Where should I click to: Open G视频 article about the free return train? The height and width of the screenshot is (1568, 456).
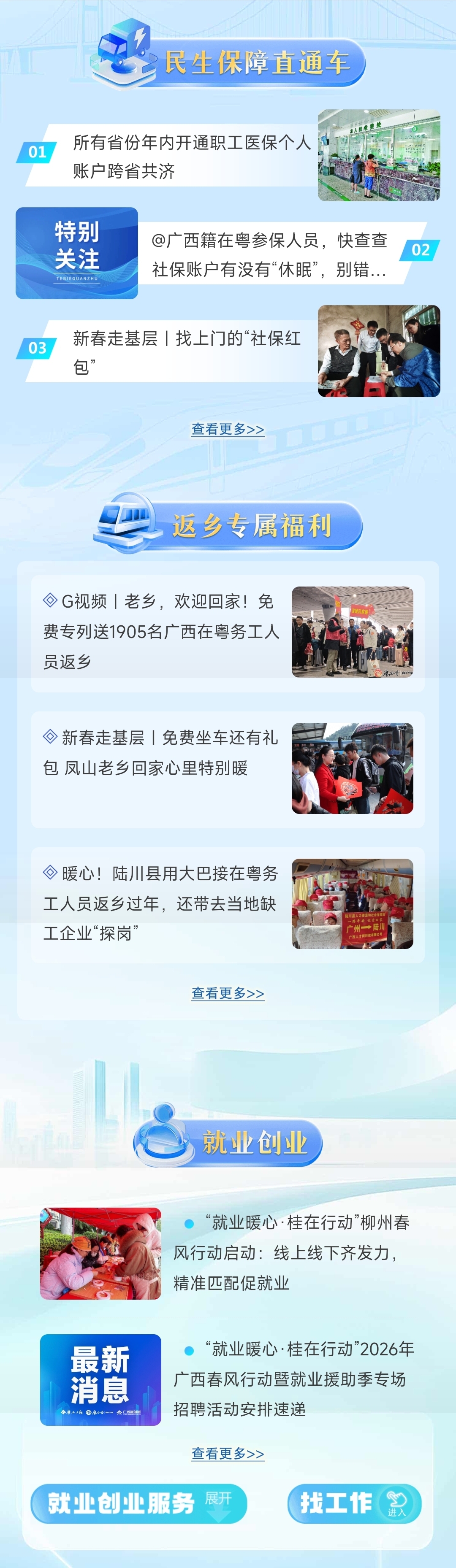tap(161, 631)
